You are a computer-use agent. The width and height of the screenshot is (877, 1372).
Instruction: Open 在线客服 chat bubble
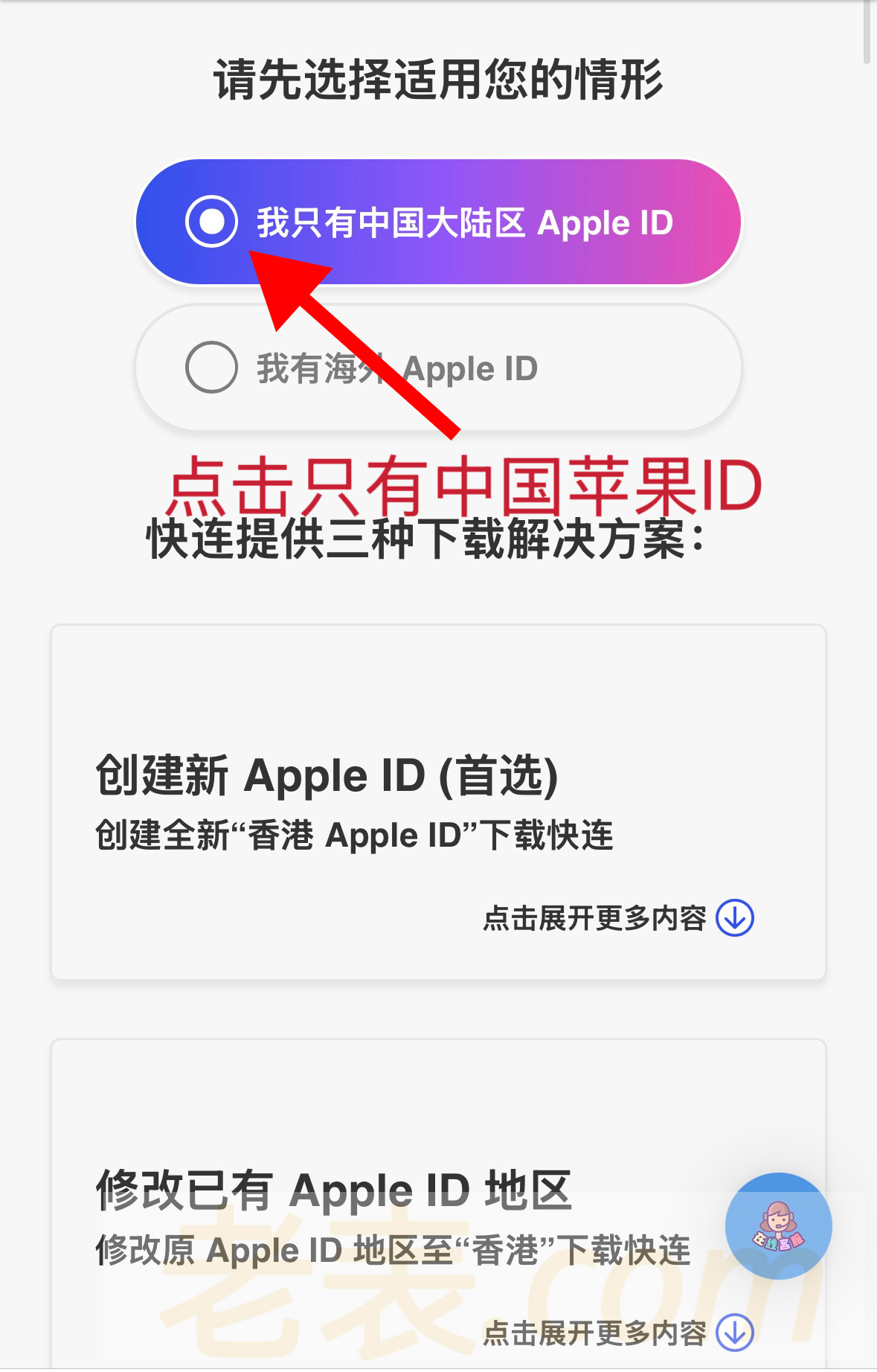pos(778,1225)
